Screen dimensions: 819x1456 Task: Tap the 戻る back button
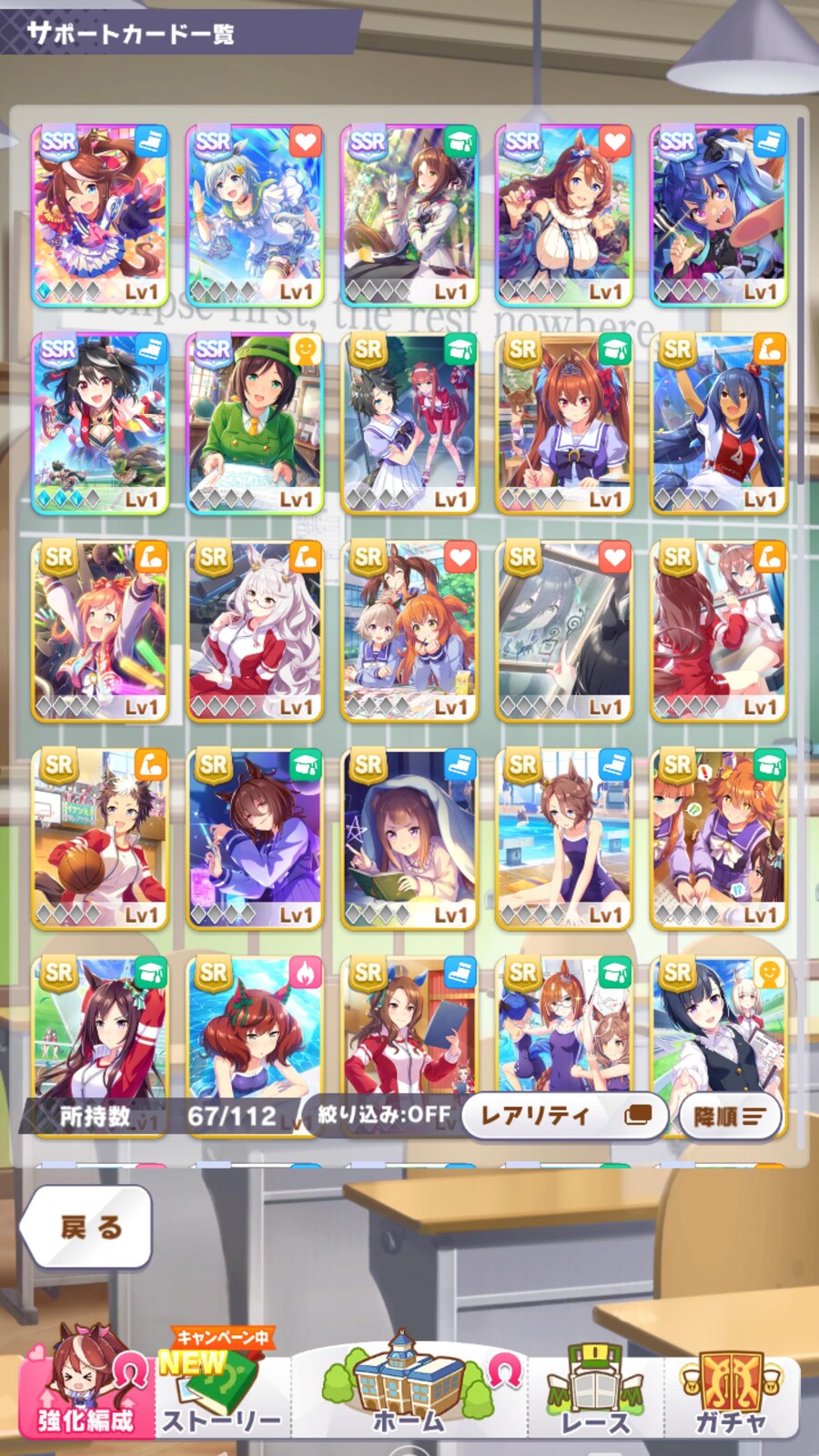(x=87, y=1226)
